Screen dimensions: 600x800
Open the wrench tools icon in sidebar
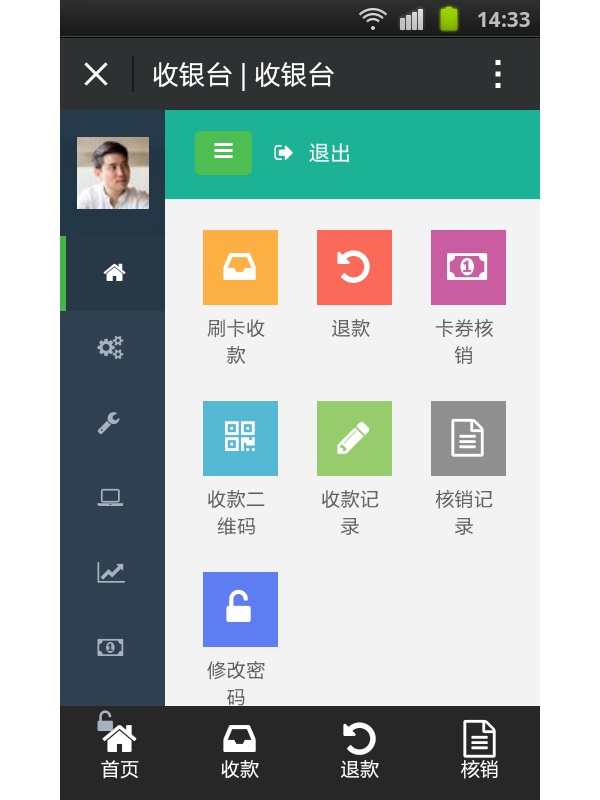click(x=110, y=422)
